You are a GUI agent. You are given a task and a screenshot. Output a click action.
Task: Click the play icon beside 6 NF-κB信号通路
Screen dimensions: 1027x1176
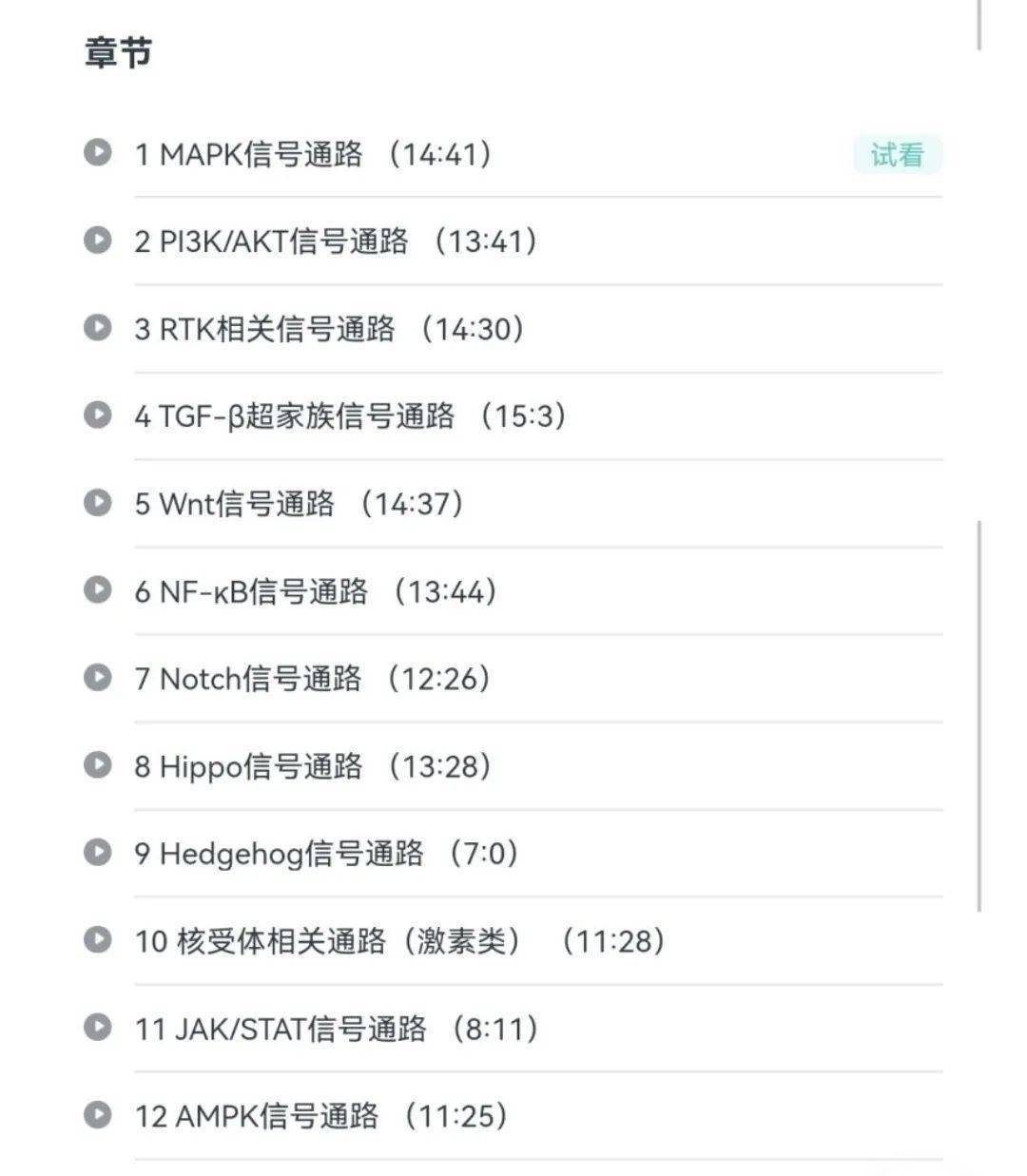pyautogui.click(x=98, y=591)
